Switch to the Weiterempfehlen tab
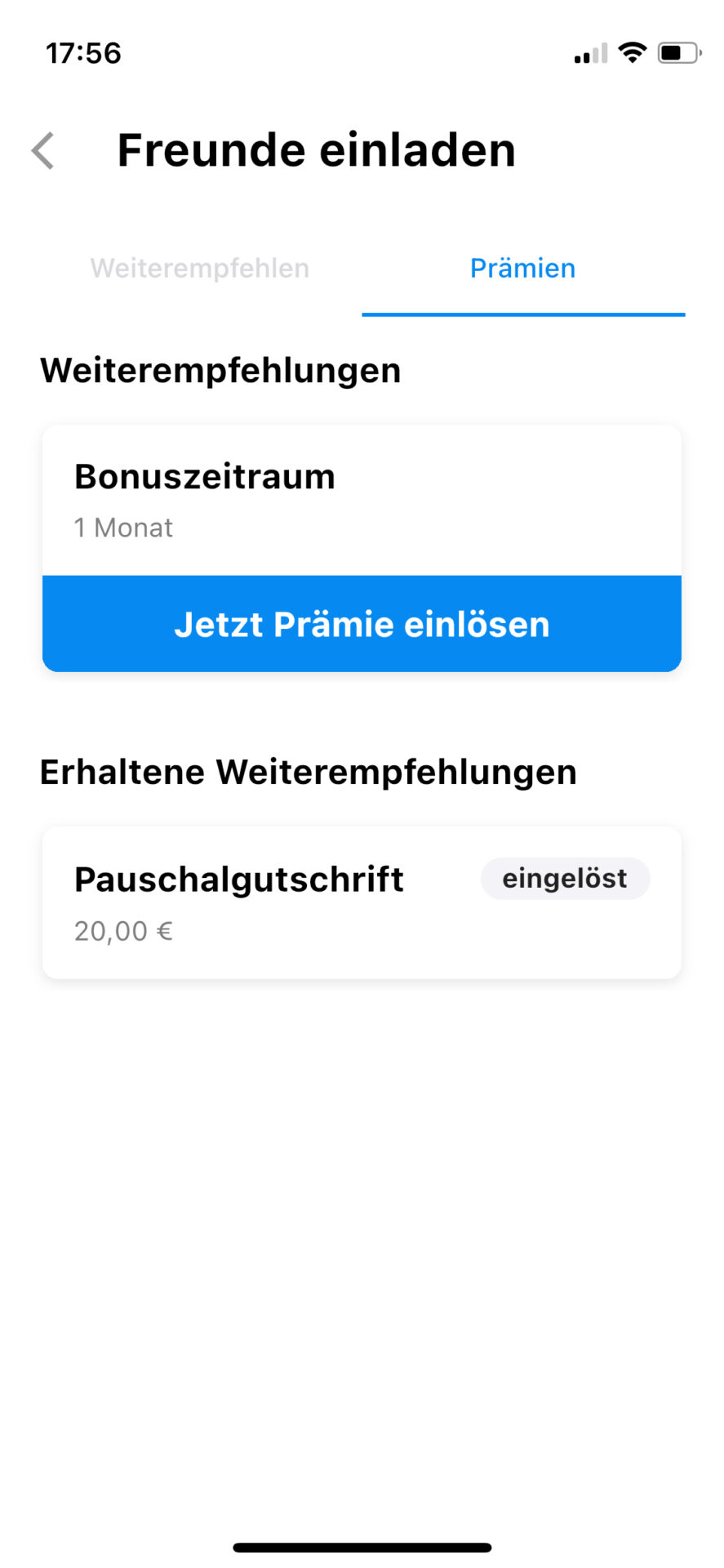Viewport: 724px width, 1568px height. point(199,268)
